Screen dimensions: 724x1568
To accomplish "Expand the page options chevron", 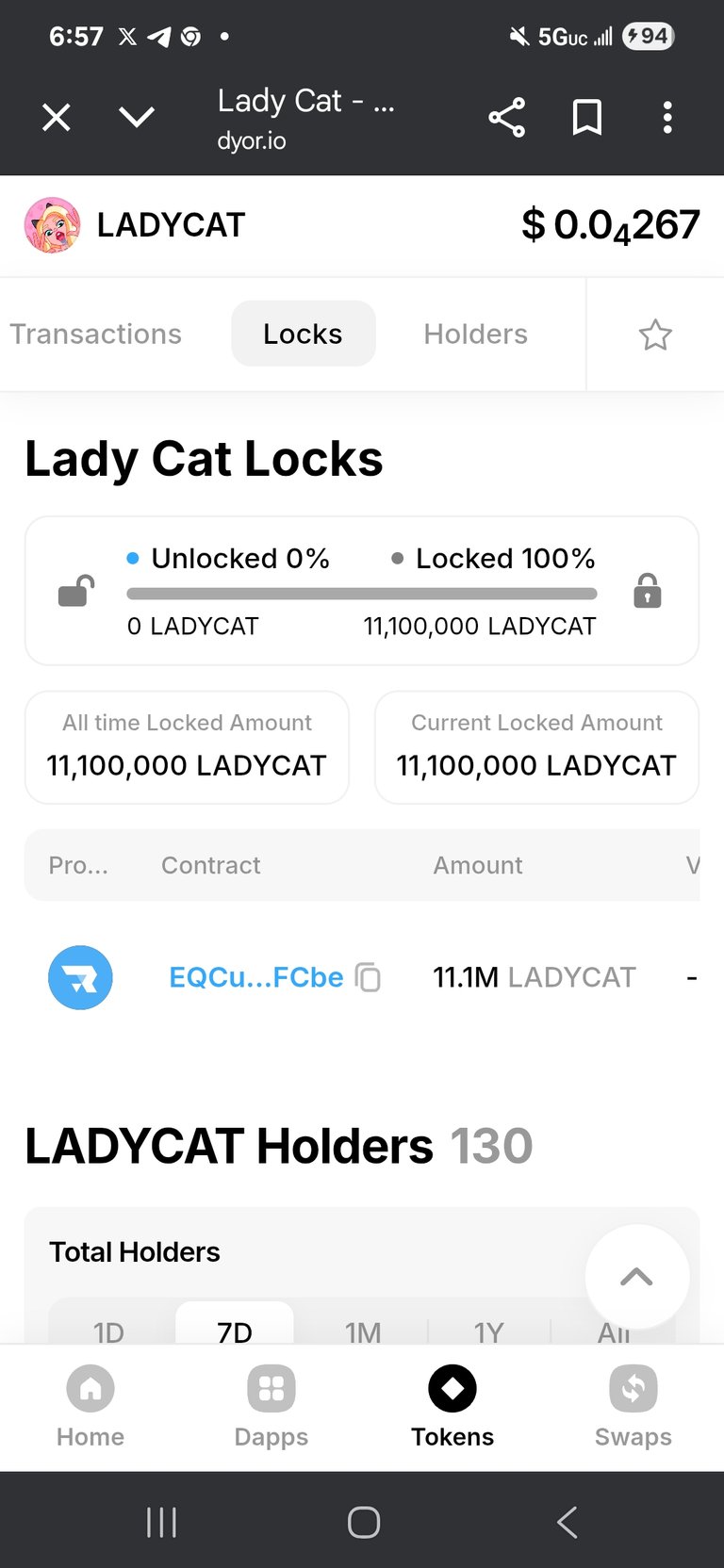I will pyautogui.click(x=137, y=118).
